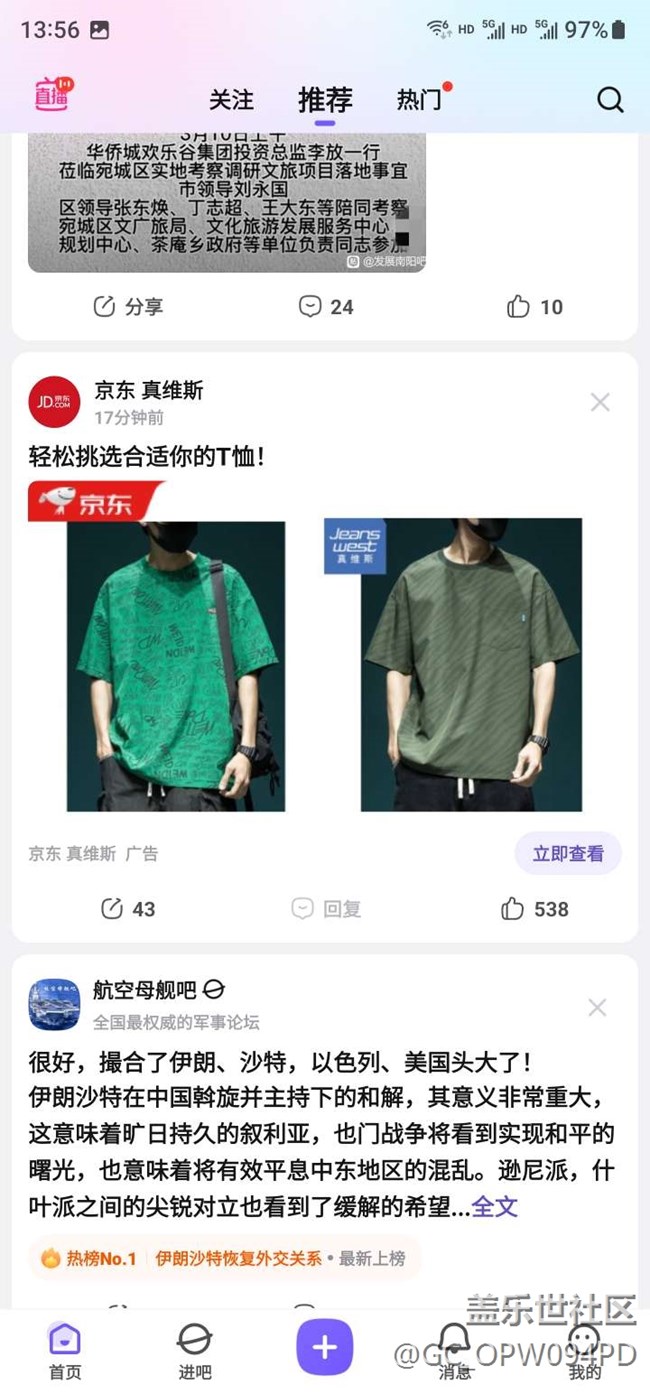This screenshot has height=1394, width=650.
Task: Open the live stream (直播) icon
Action: 53,96
